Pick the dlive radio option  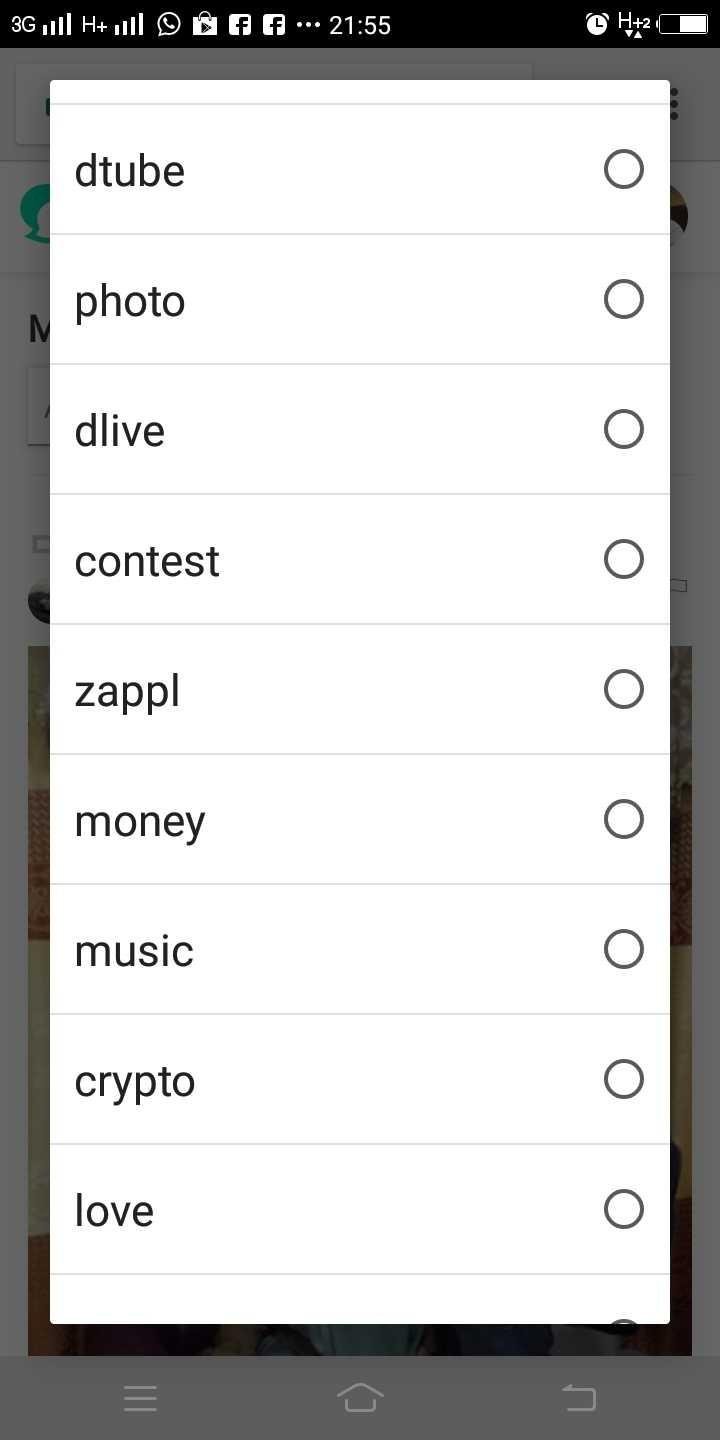pyautogui.click(x=360, y=430)
